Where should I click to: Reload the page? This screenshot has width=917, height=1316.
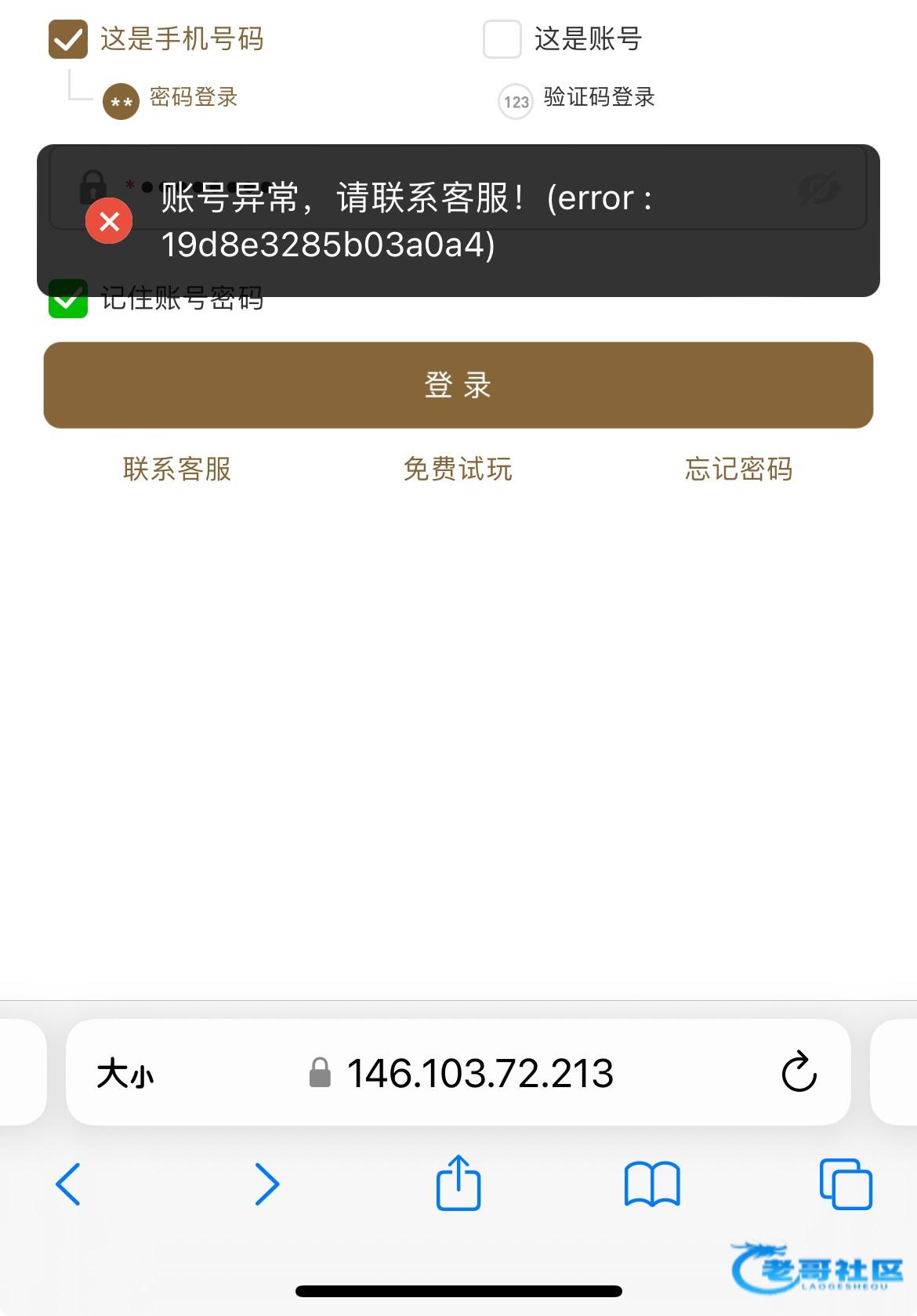(x=799, y=1071)
